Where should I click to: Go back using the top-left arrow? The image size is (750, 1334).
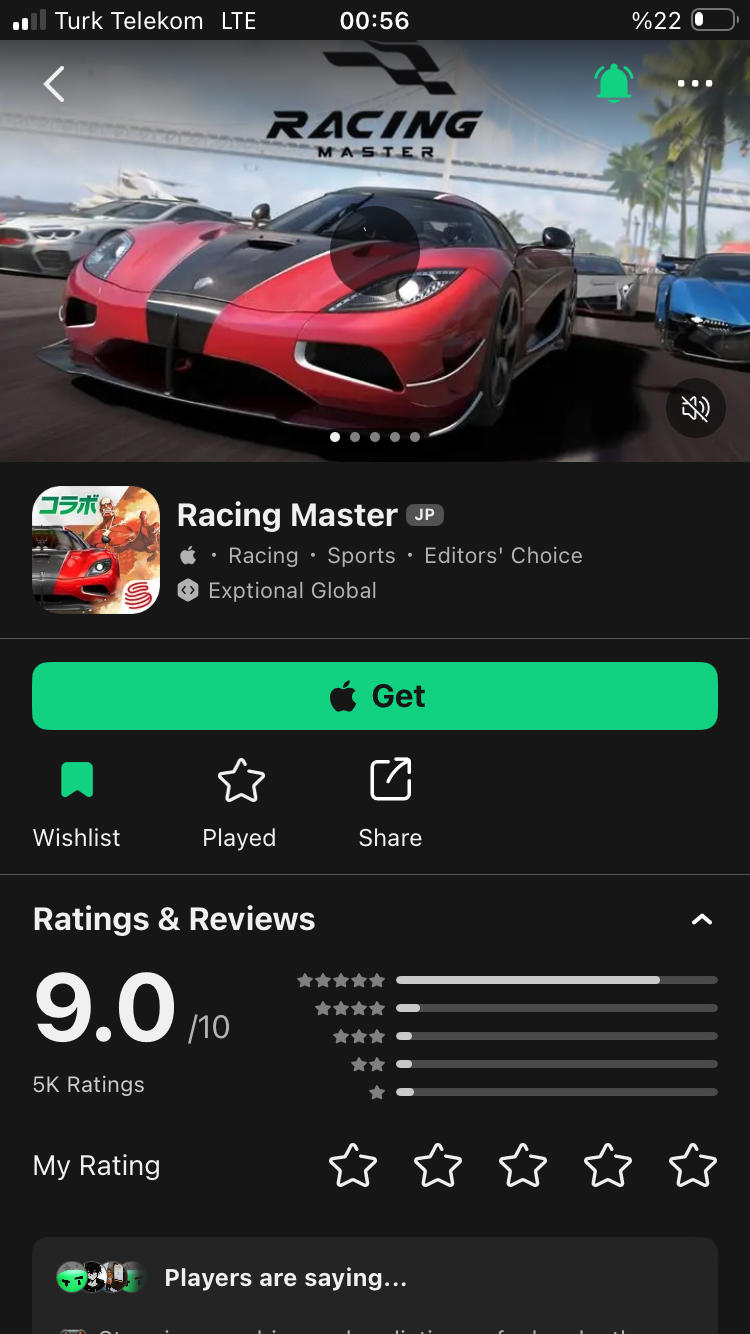click(54, 84)
